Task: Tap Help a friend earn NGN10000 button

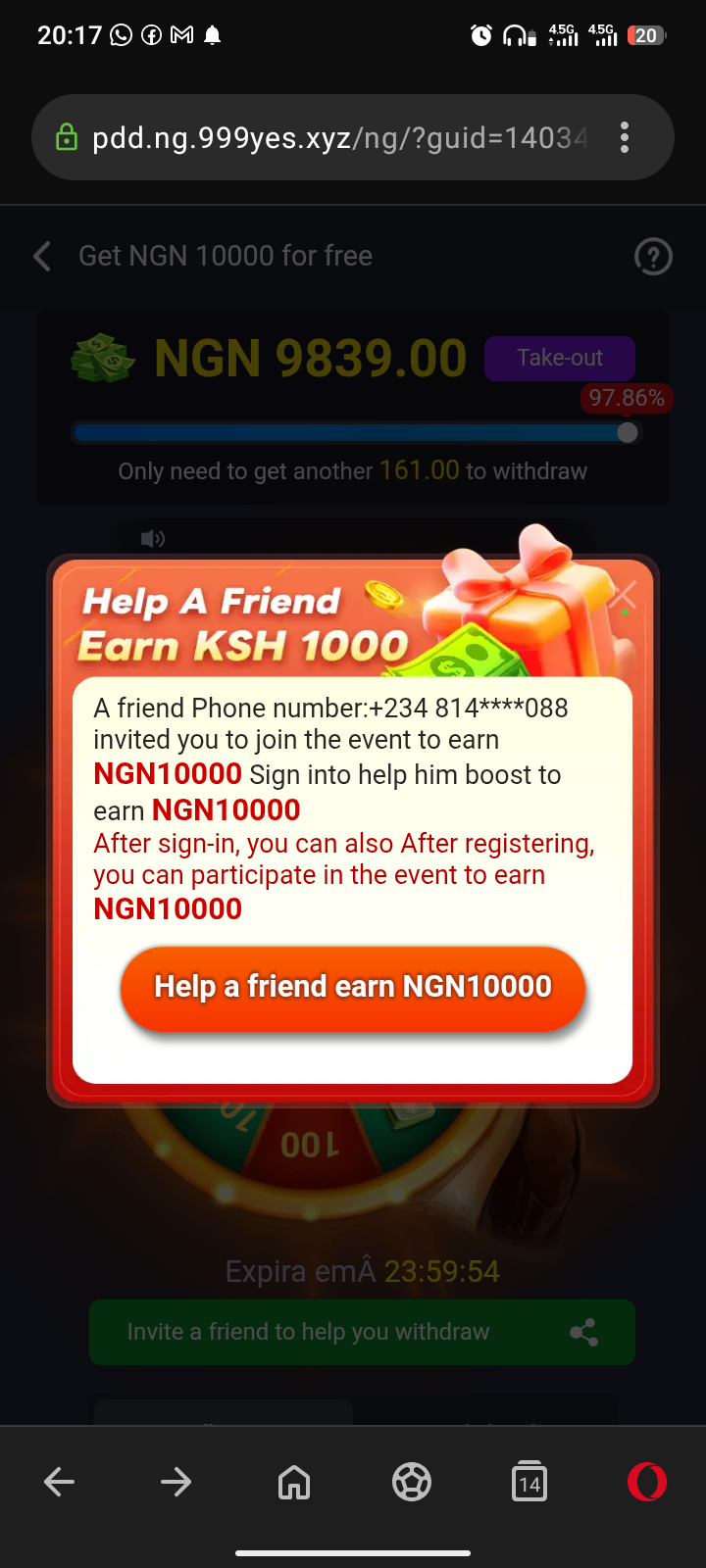Action: click(353, 988)
